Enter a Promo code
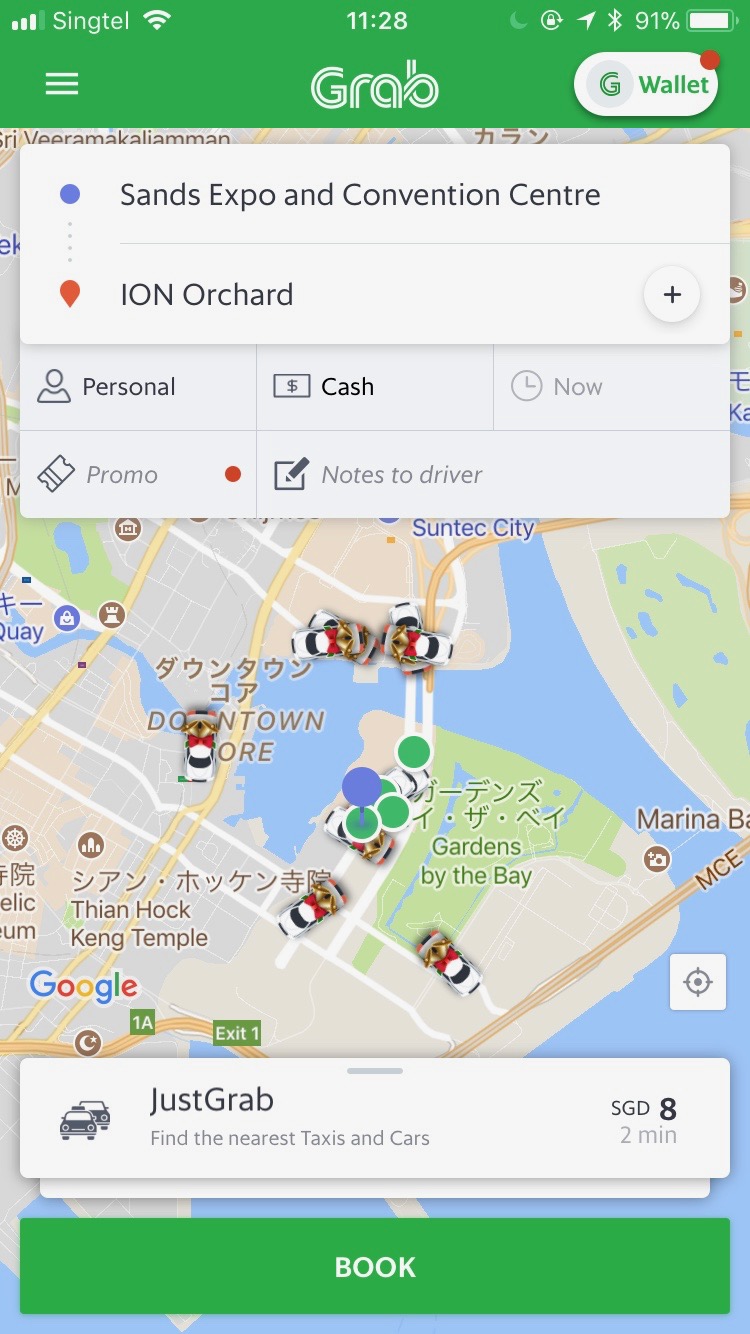This screenshot has width=750, height=1334. [138, 474]
